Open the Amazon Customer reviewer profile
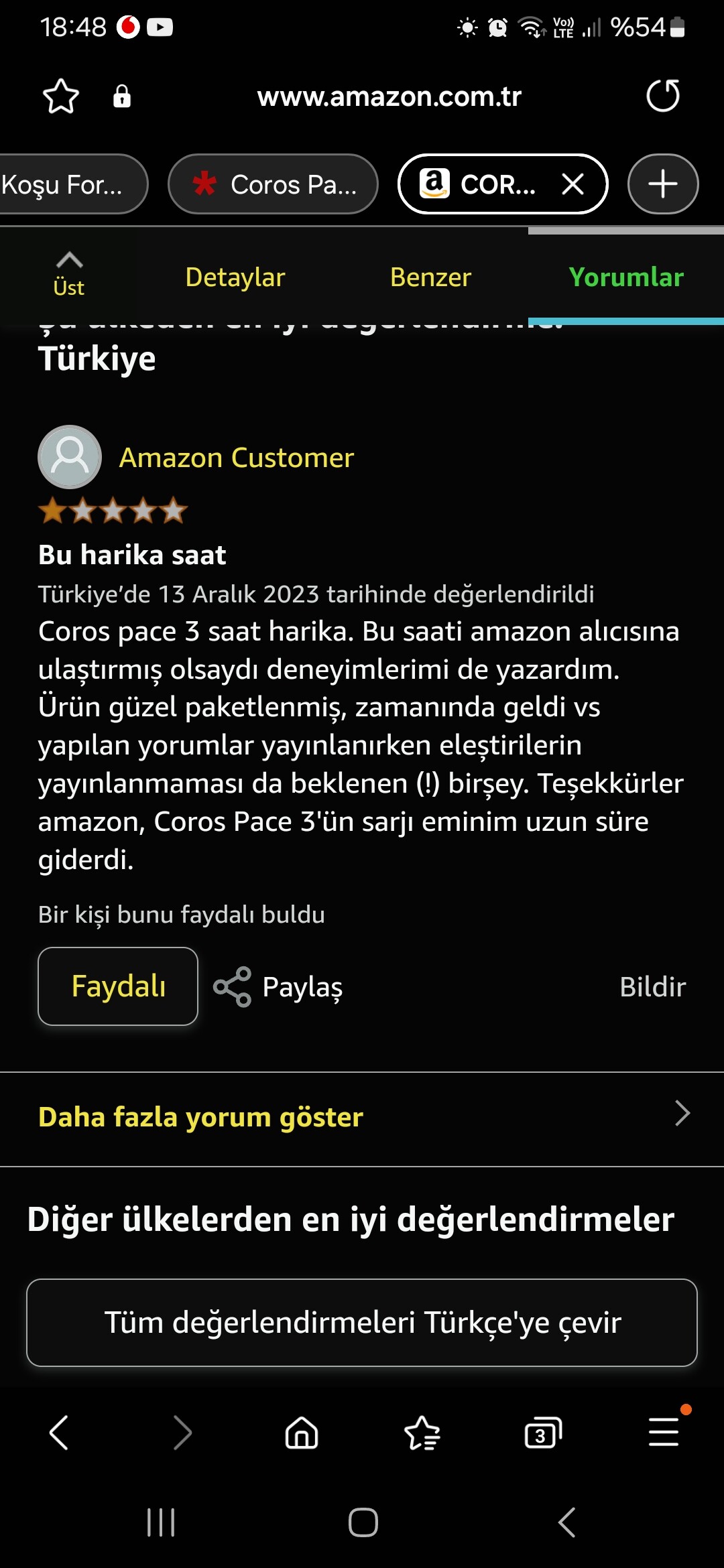 pyautogui.click(x=236, y=458)
